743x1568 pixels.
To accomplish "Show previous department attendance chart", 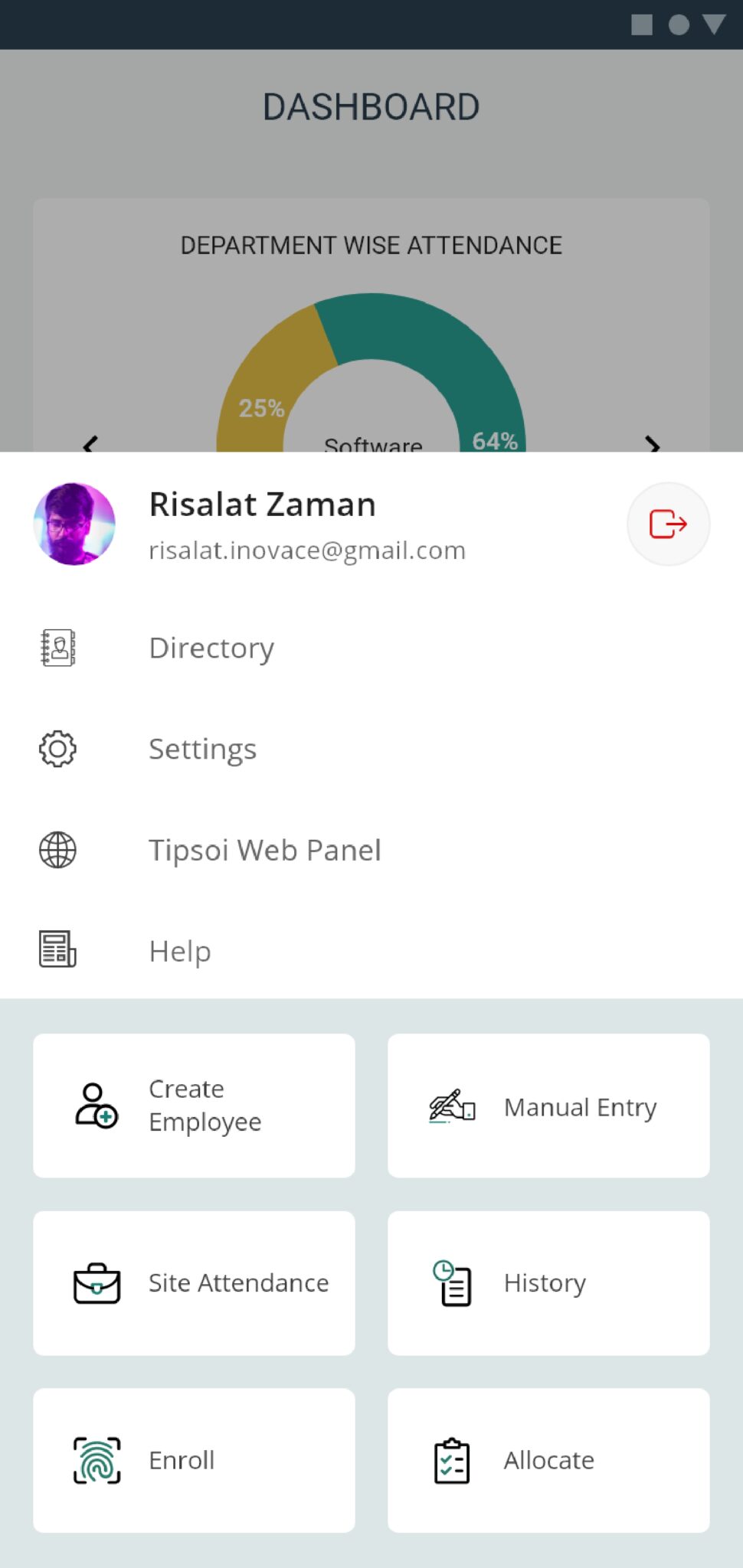I will coord(90,443).
